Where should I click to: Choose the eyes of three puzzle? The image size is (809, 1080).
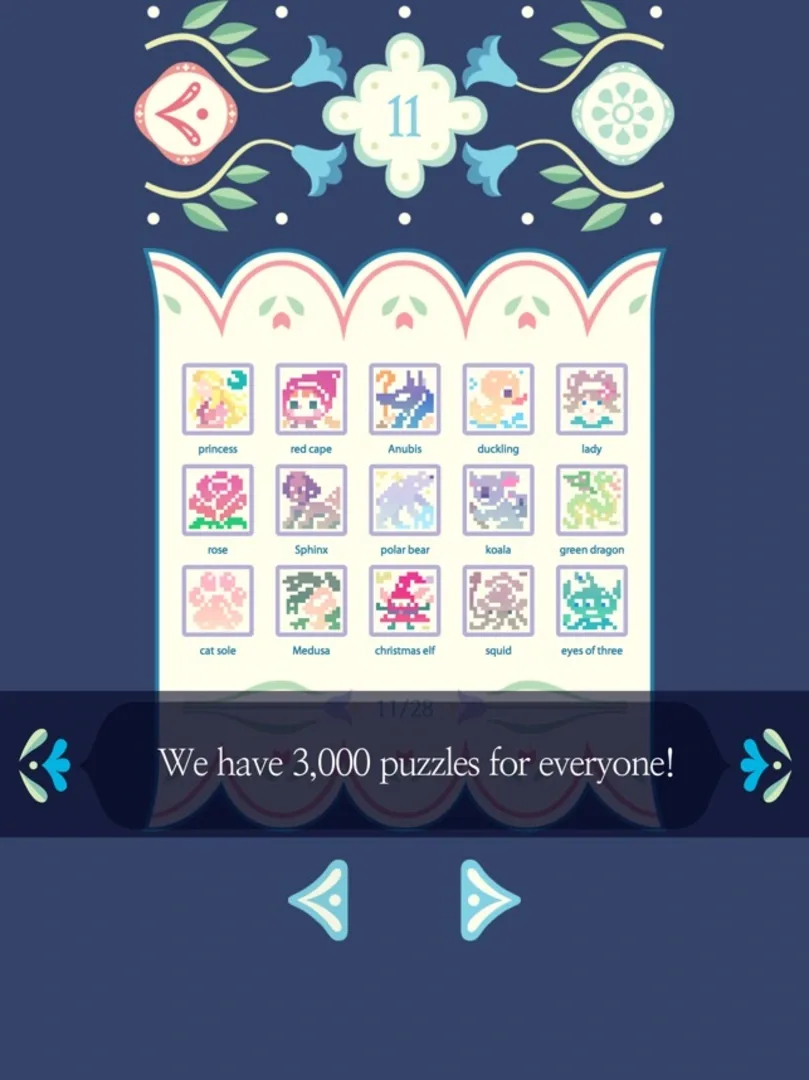(592, 601)
